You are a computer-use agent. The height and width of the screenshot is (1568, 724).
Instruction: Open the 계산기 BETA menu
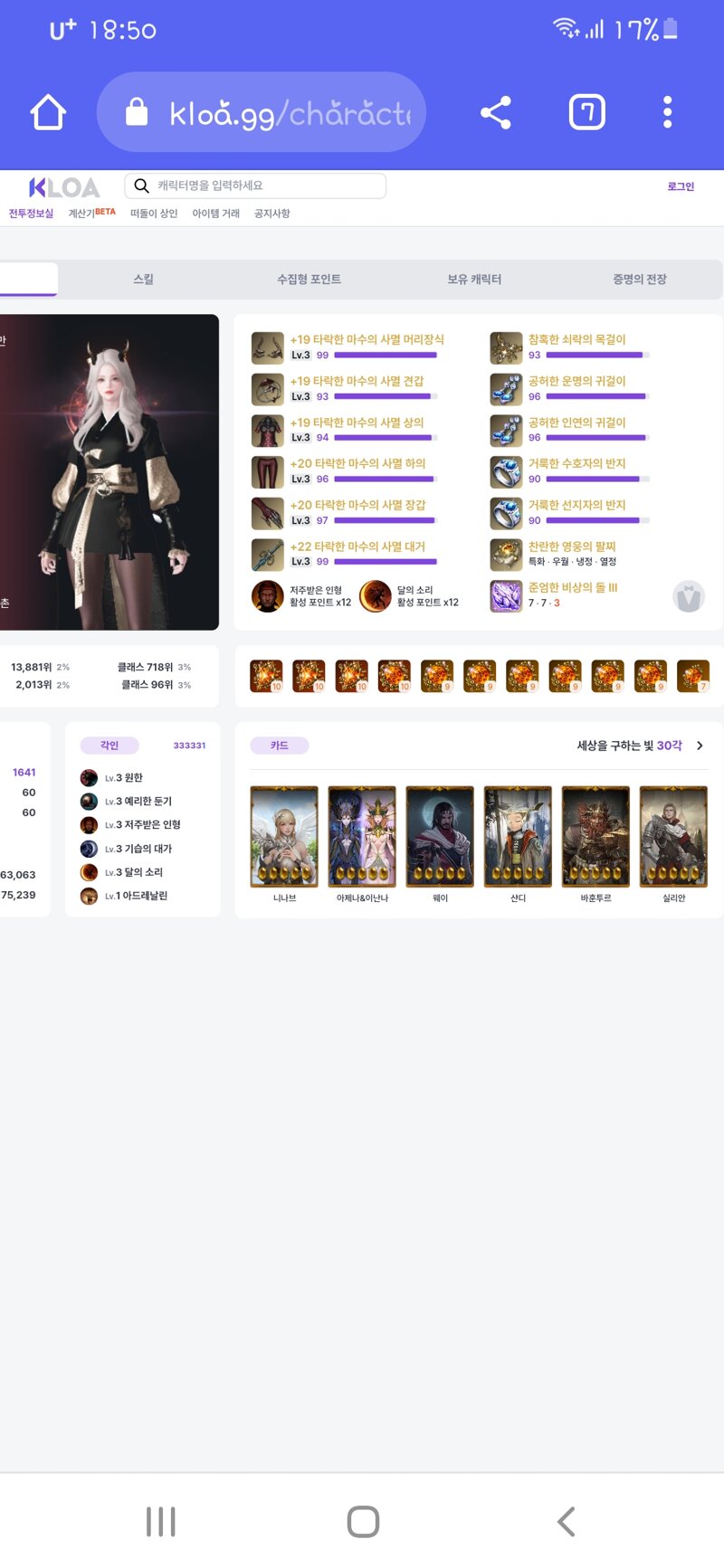pos(91,214)
